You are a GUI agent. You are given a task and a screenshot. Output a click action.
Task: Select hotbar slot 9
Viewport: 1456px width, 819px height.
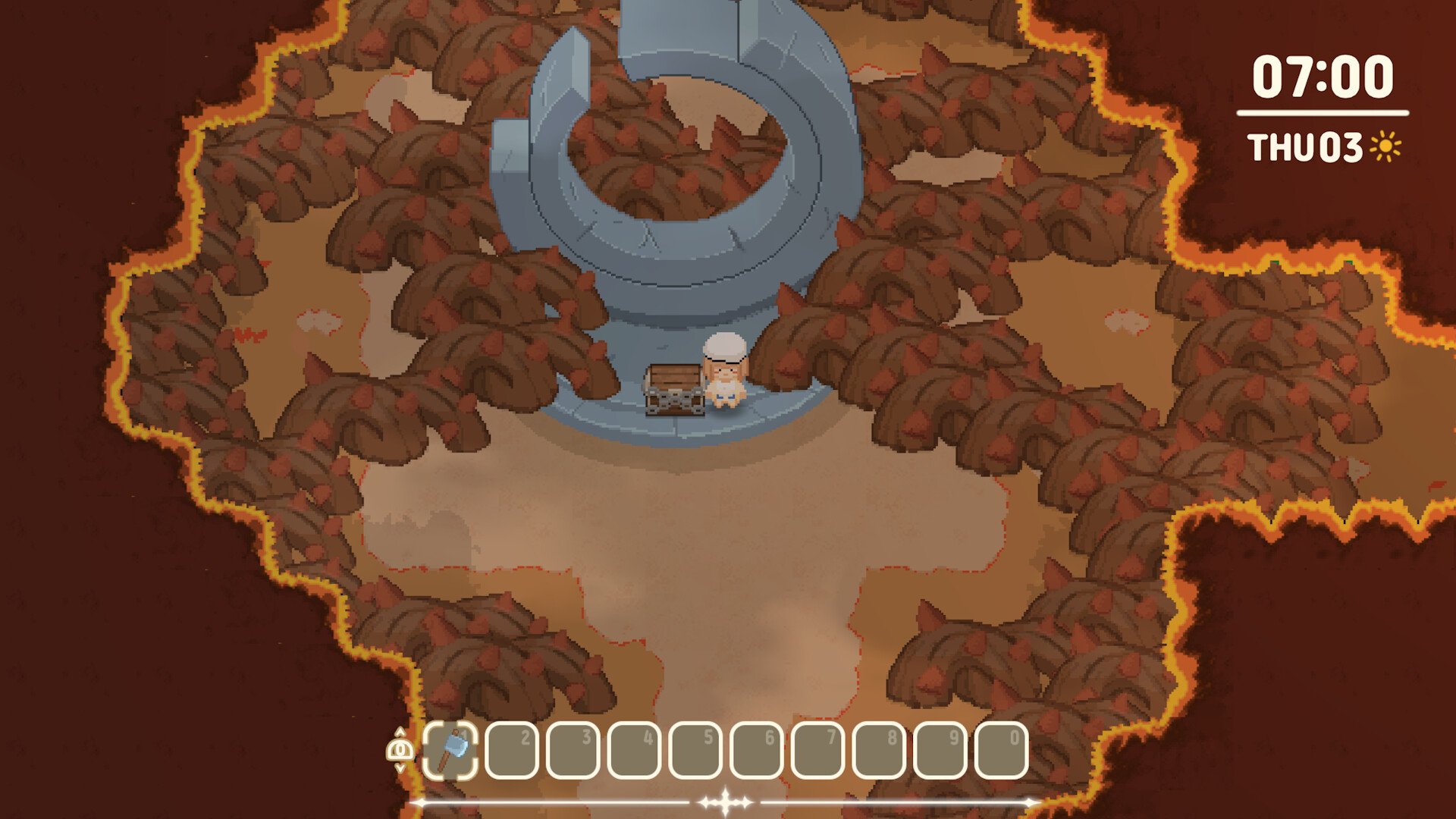tap(940, 751)
